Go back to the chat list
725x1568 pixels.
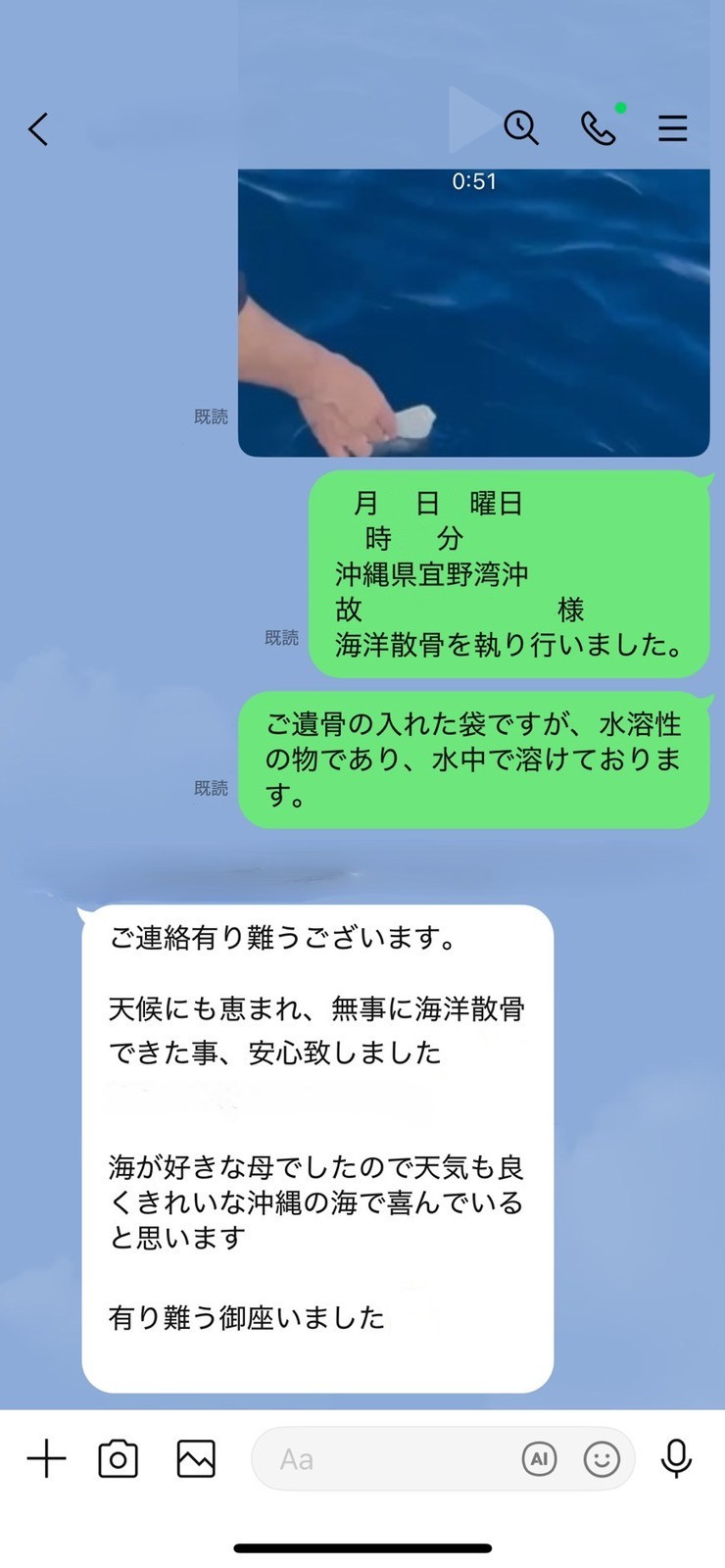click(39, 128)
